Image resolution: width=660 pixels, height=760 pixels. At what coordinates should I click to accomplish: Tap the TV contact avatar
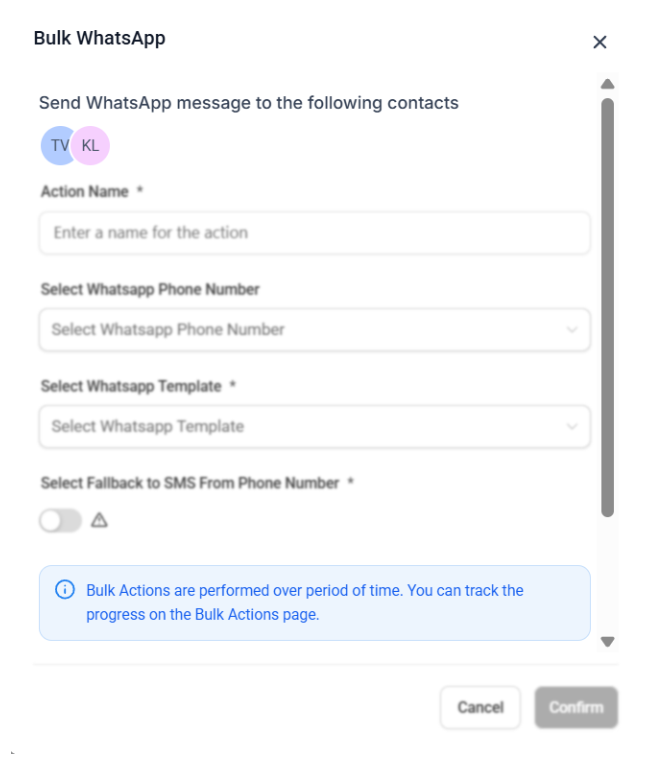tap(56, 145)
